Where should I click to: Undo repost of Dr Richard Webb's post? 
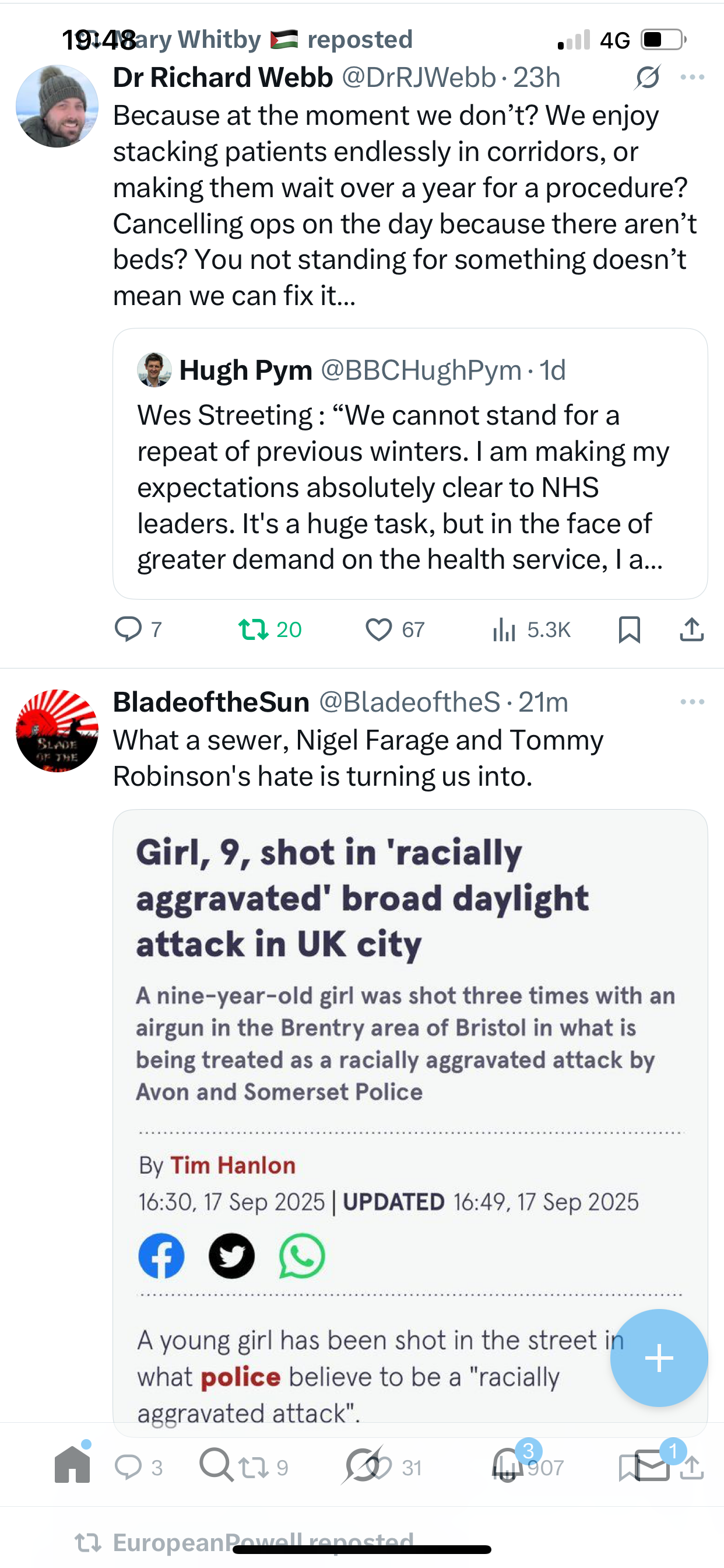coord(254,629)
